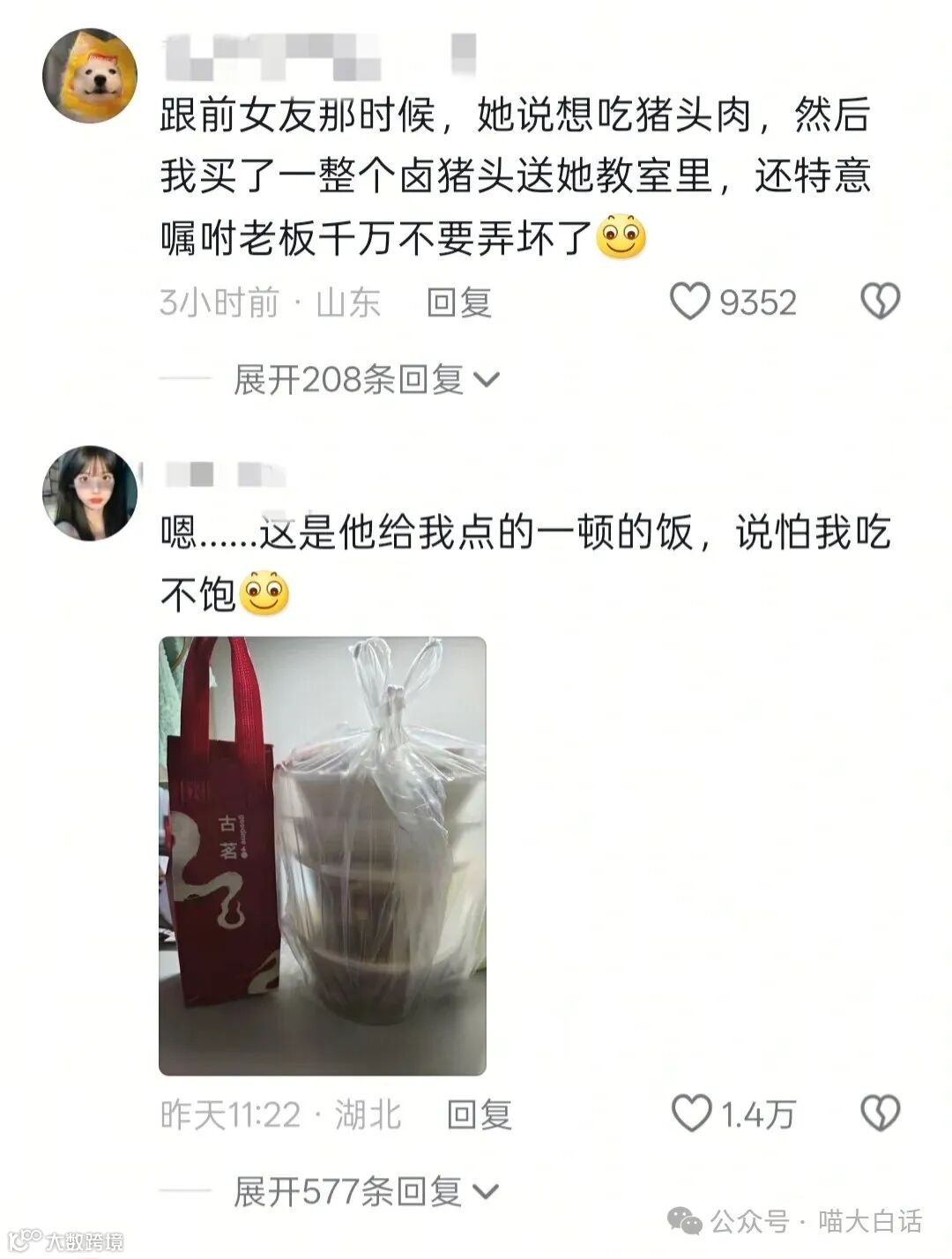The image size is (952, 1259).
Task: Dislike the comment posted 昨天11:22
Action: pos(880,1114)
